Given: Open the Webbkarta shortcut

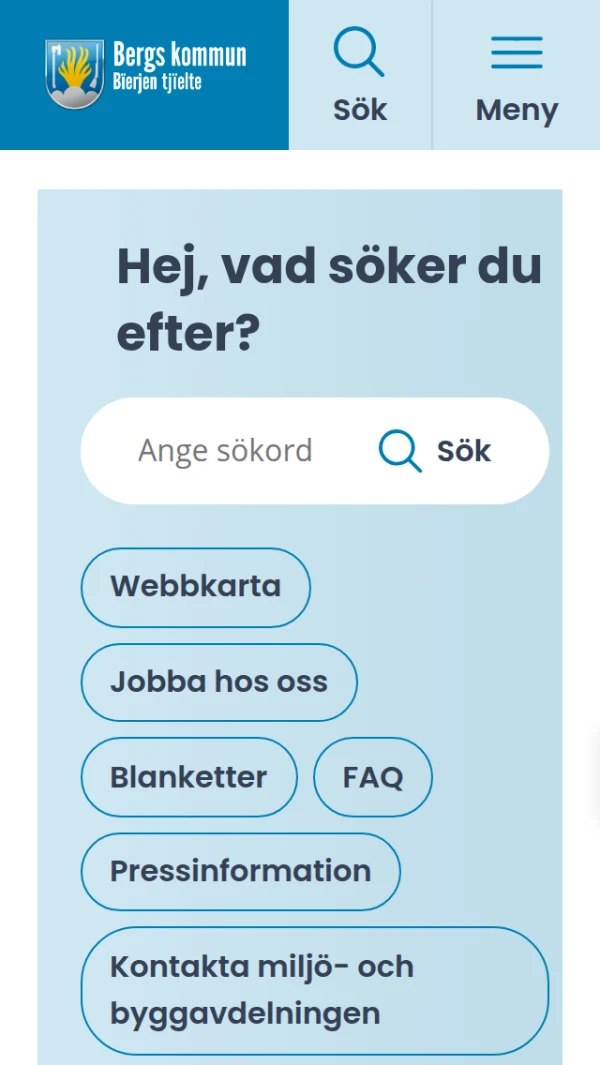Looking at the screenshot, I should [196, 588].
